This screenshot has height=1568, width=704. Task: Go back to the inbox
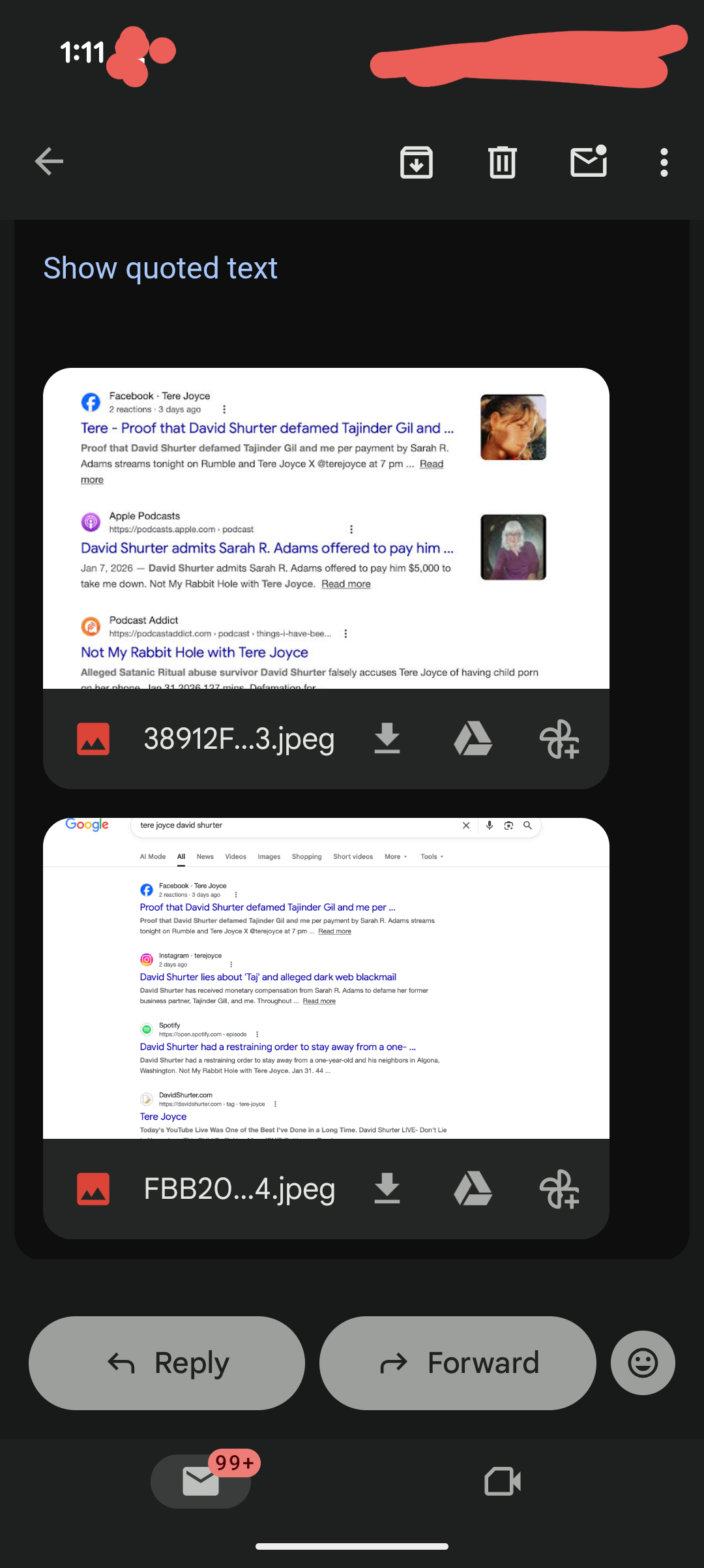pyautogui.click(x=50, y=162)
